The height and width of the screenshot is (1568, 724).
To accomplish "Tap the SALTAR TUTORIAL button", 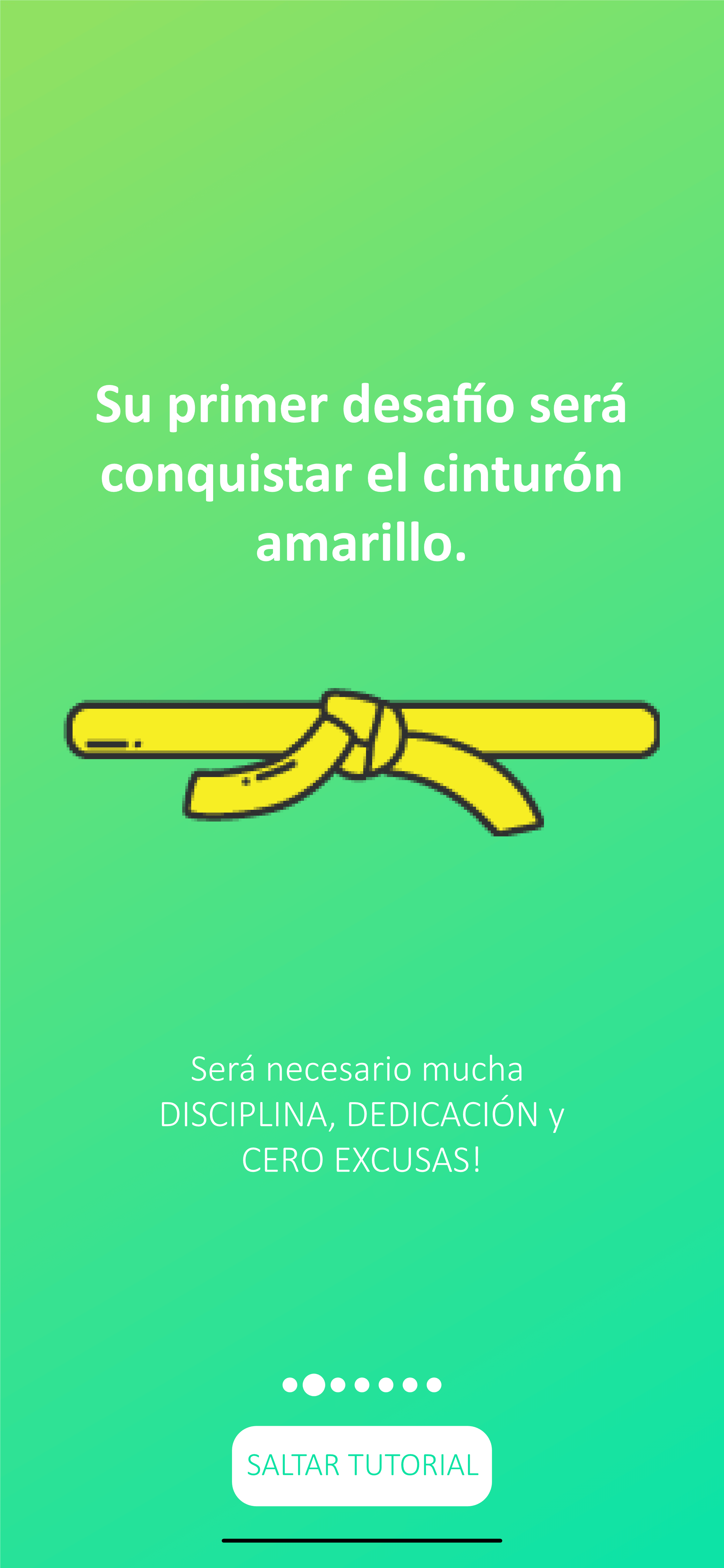I will (x=361, y=1465).
